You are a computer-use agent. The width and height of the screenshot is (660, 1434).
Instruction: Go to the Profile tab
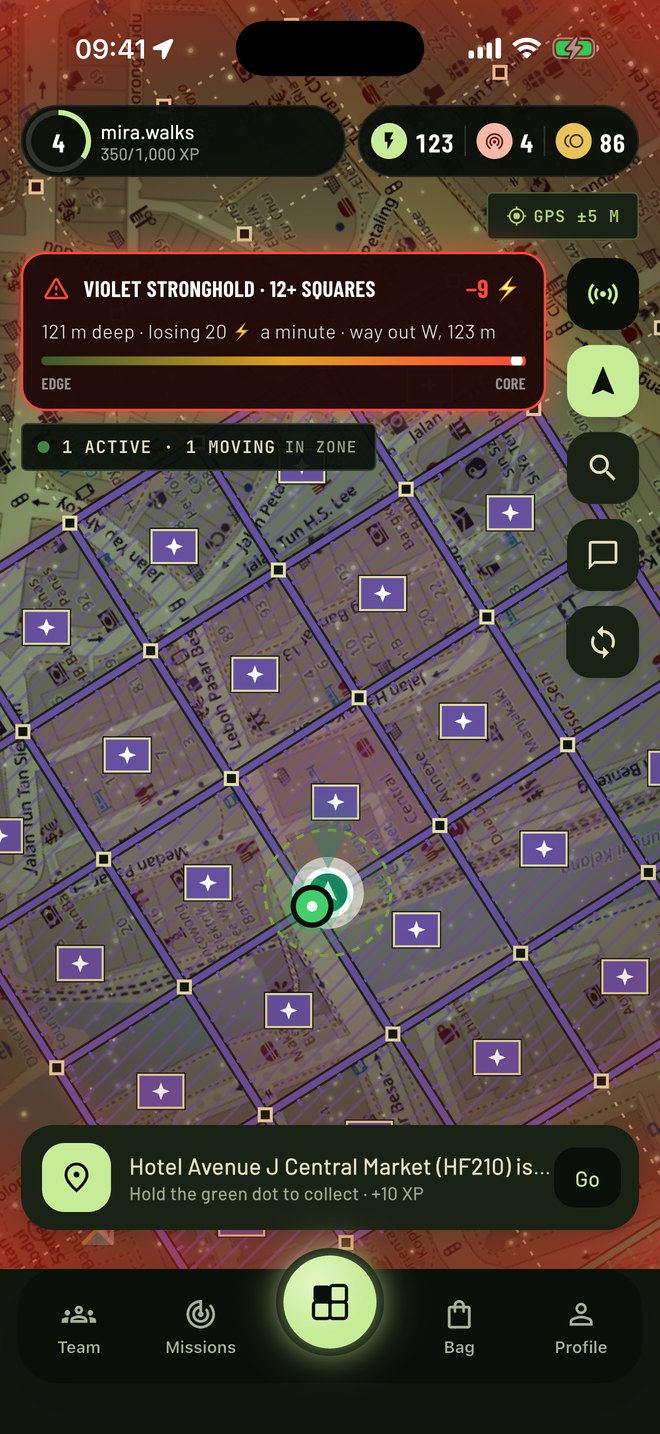(x=581, y=1327)
